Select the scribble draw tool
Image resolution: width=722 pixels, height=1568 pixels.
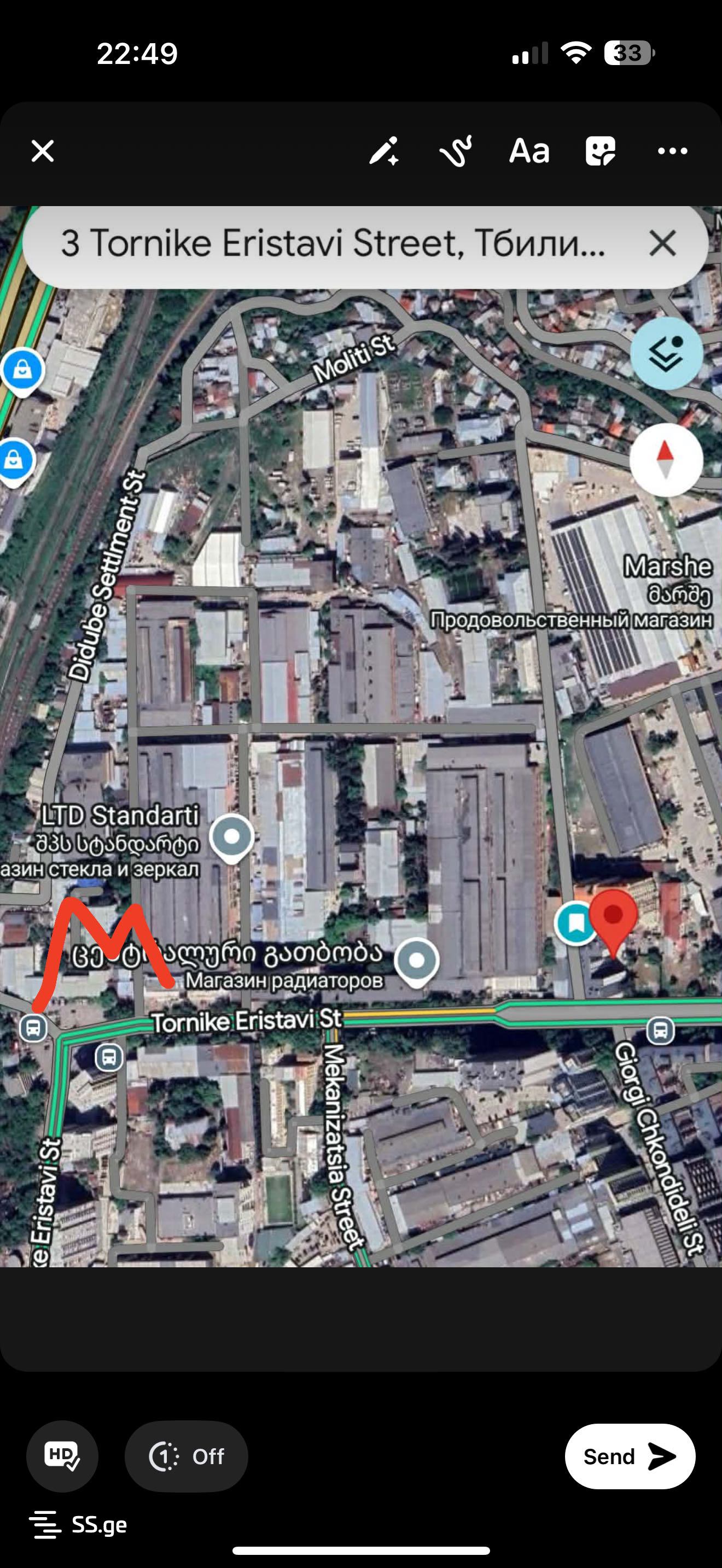tap(456, 151)
